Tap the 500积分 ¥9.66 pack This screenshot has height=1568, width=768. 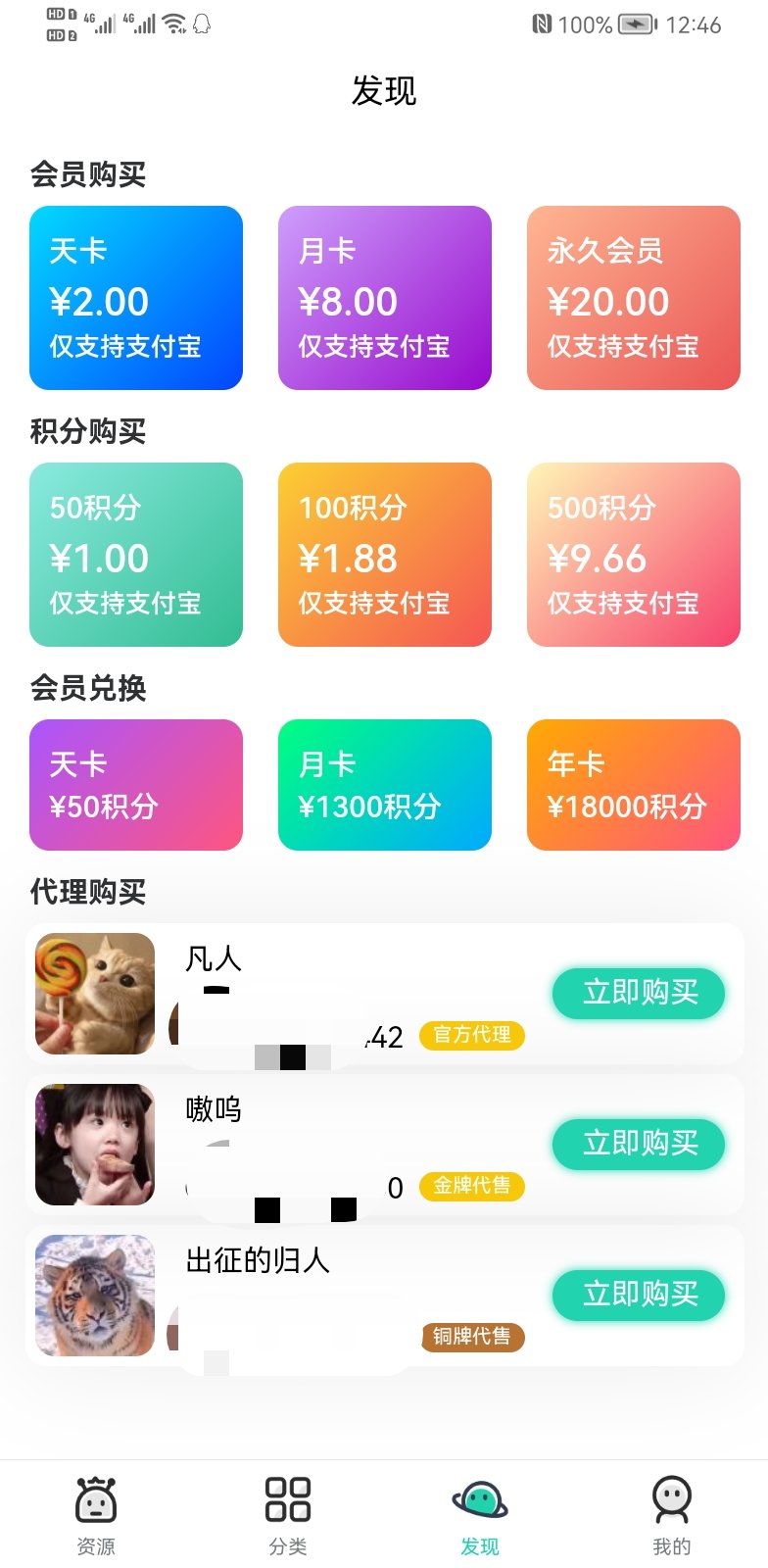634,555
